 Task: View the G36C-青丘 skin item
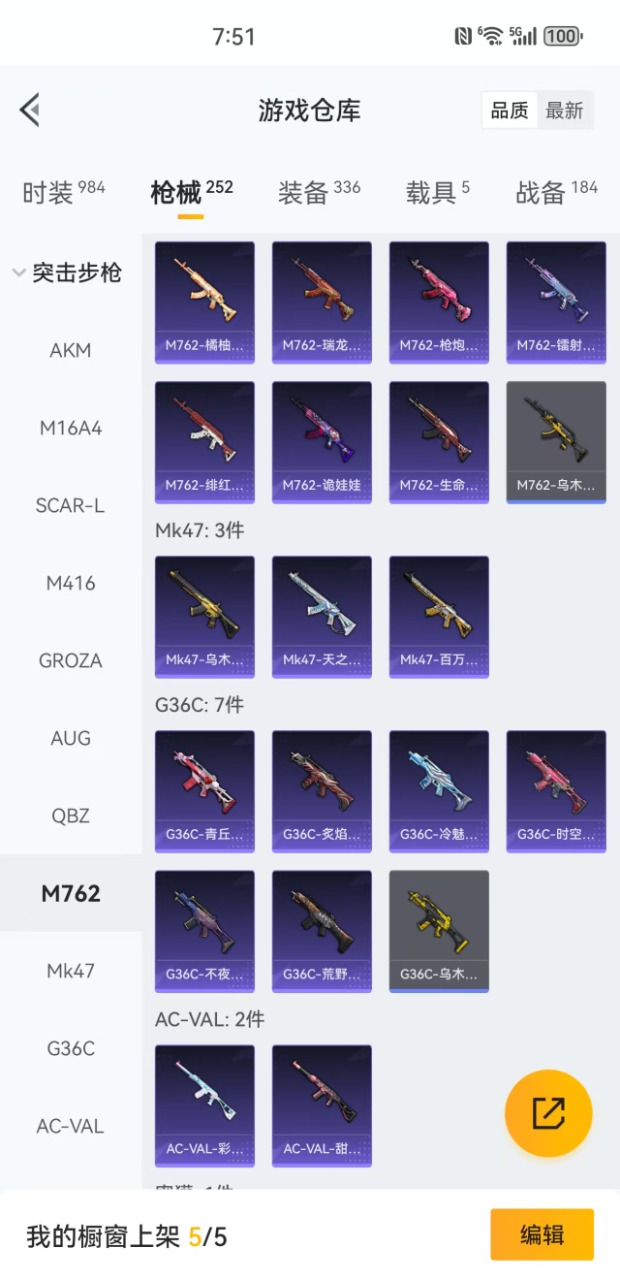tap(204, 790)
